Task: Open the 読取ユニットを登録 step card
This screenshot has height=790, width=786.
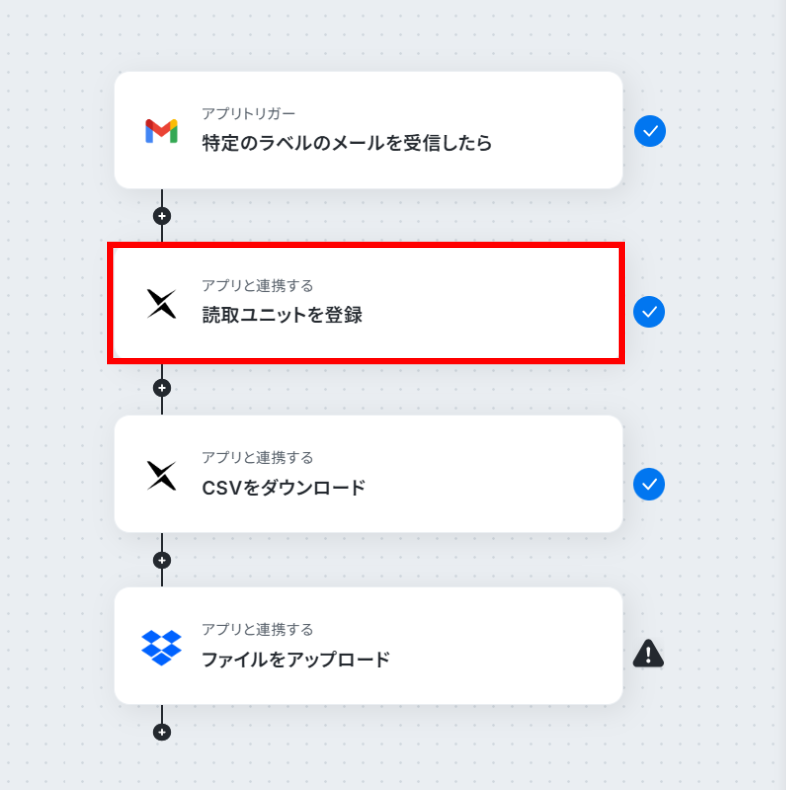Action: tap(366, 303)
